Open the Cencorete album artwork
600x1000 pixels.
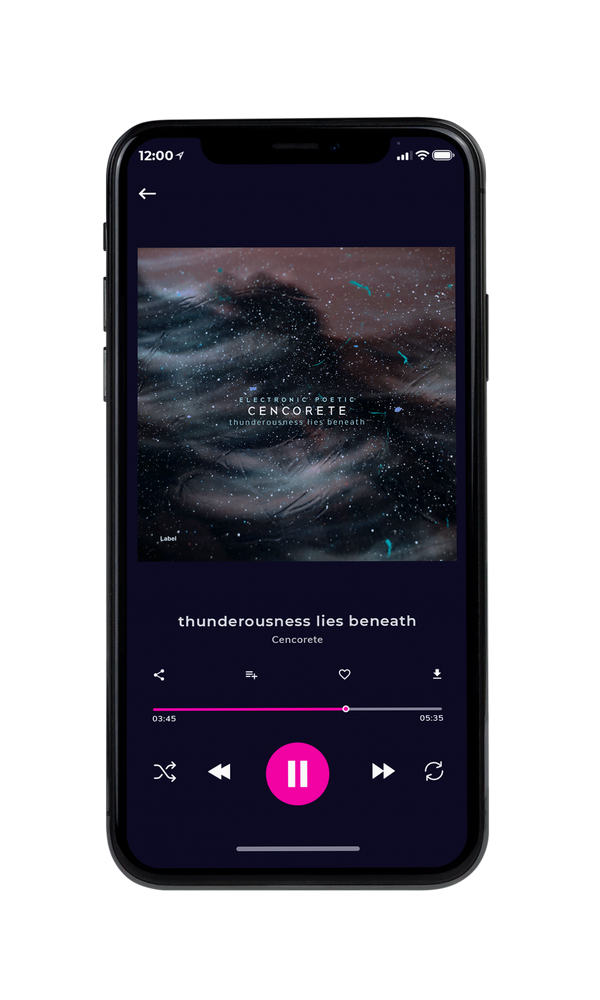tap(297, 404)
